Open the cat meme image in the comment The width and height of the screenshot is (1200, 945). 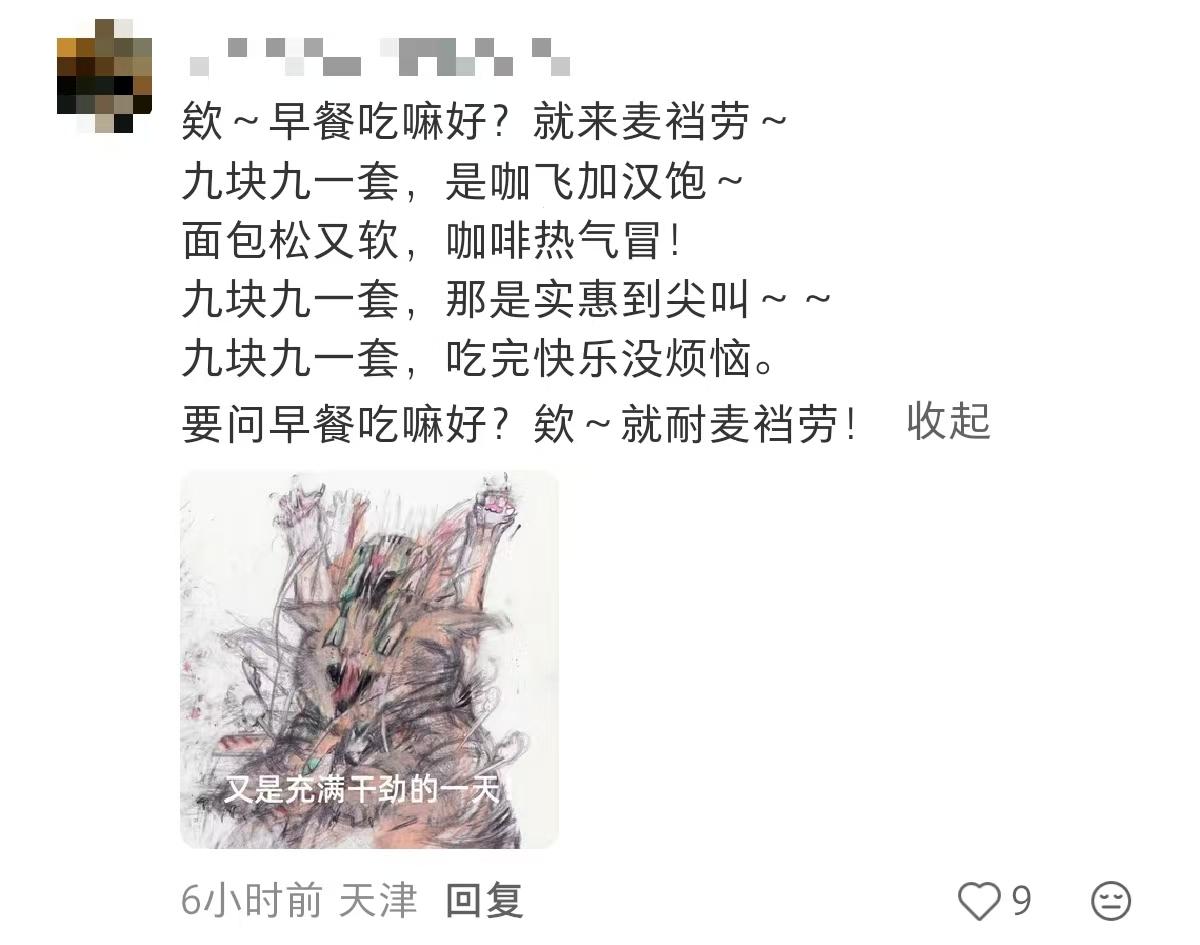pyautogui.click(x=369, y=659)
